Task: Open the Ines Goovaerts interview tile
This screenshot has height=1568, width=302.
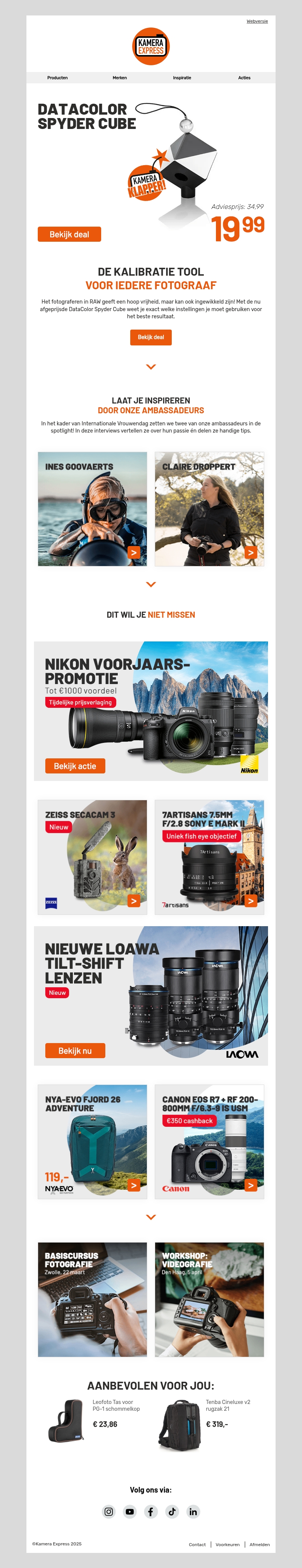Action: coord(92,509)
